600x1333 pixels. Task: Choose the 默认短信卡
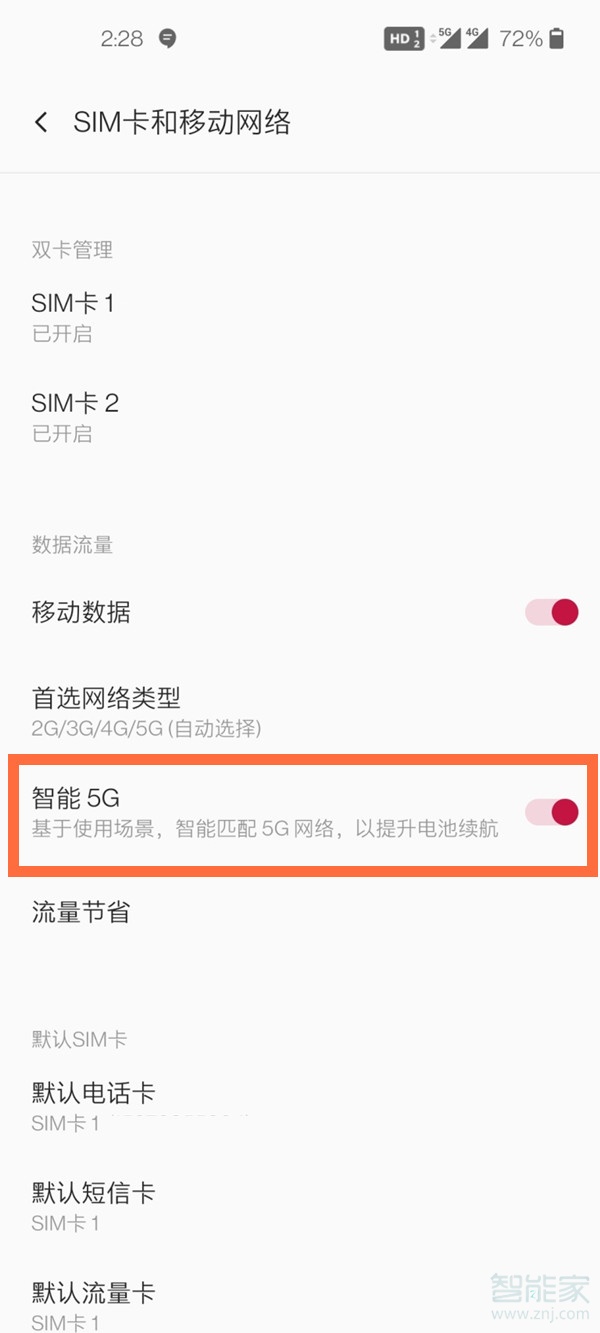coord(300,1207)
